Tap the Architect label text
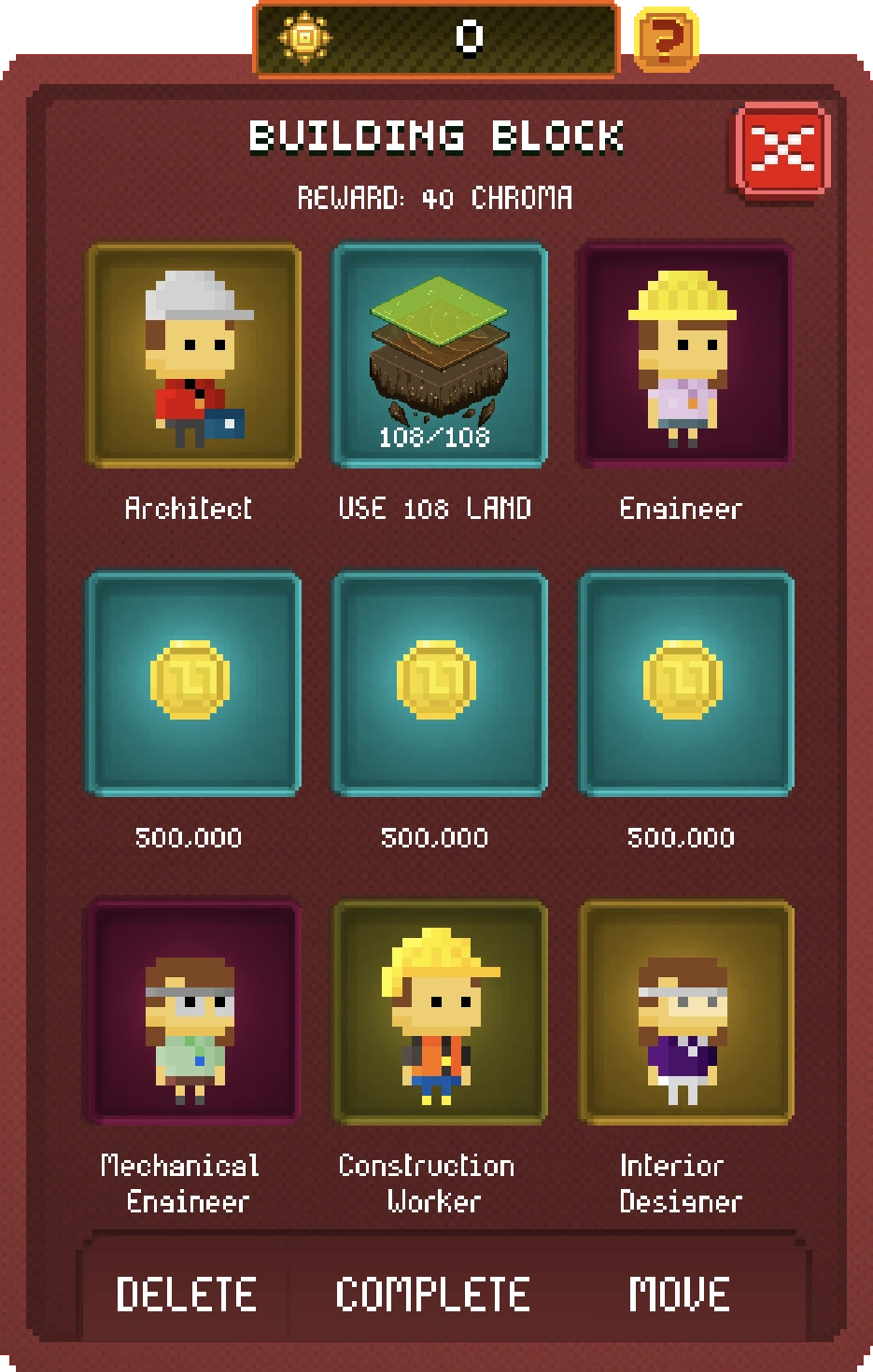Image resolution: width=873 pixels, height=1372 pixels. [187, 509]
